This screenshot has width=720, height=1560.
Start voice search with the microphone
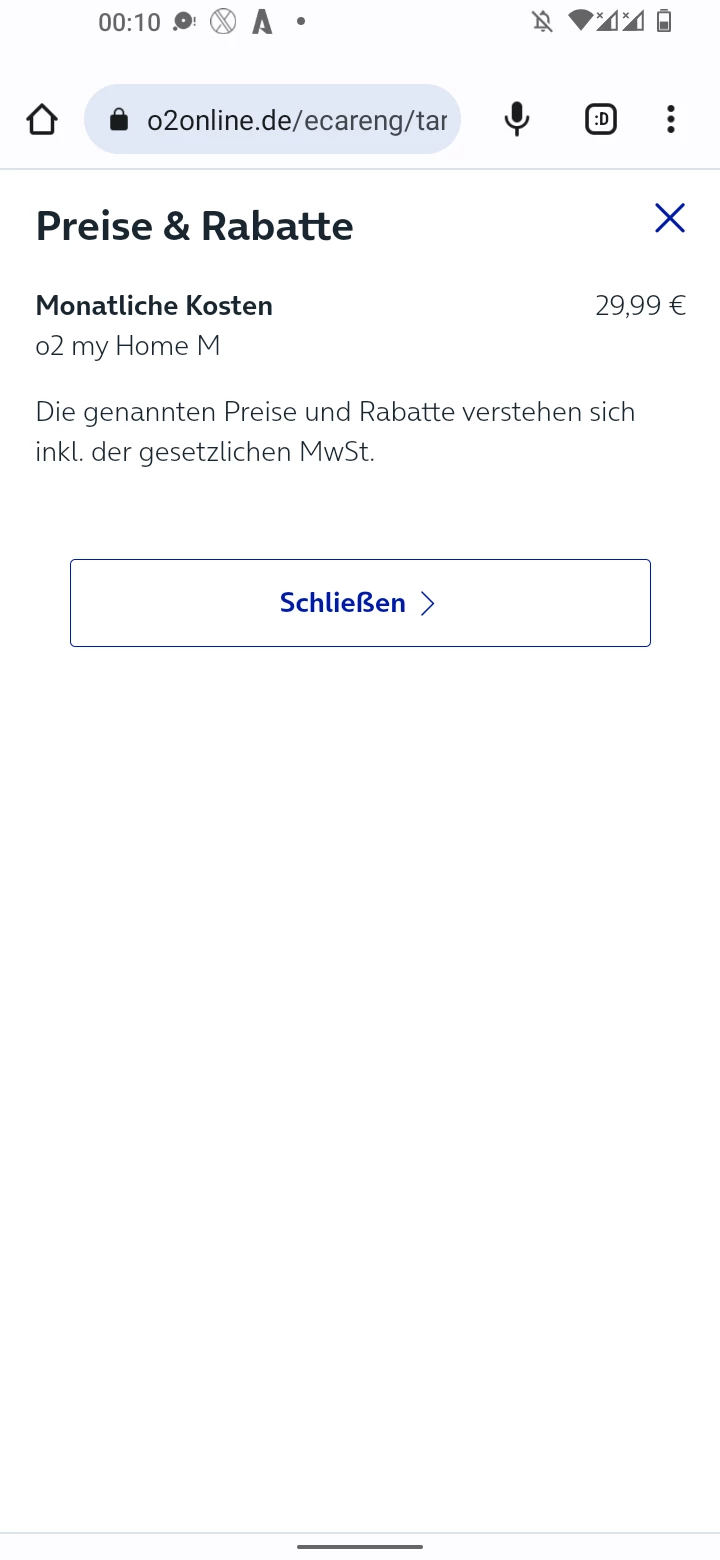(x=516, y=120)
